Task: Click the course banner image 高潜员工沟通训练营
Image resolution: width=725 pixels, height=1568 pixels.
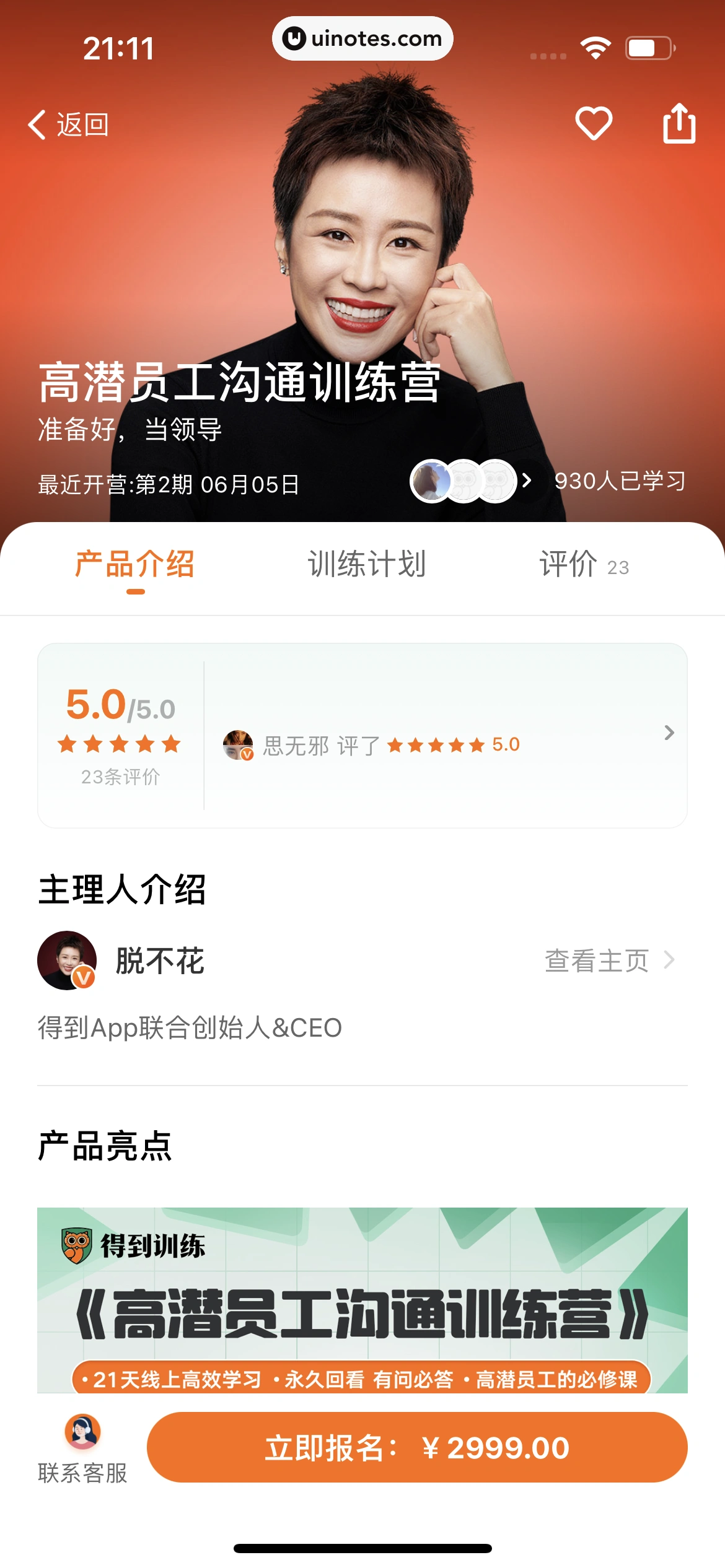Action: pos(362,1300)
